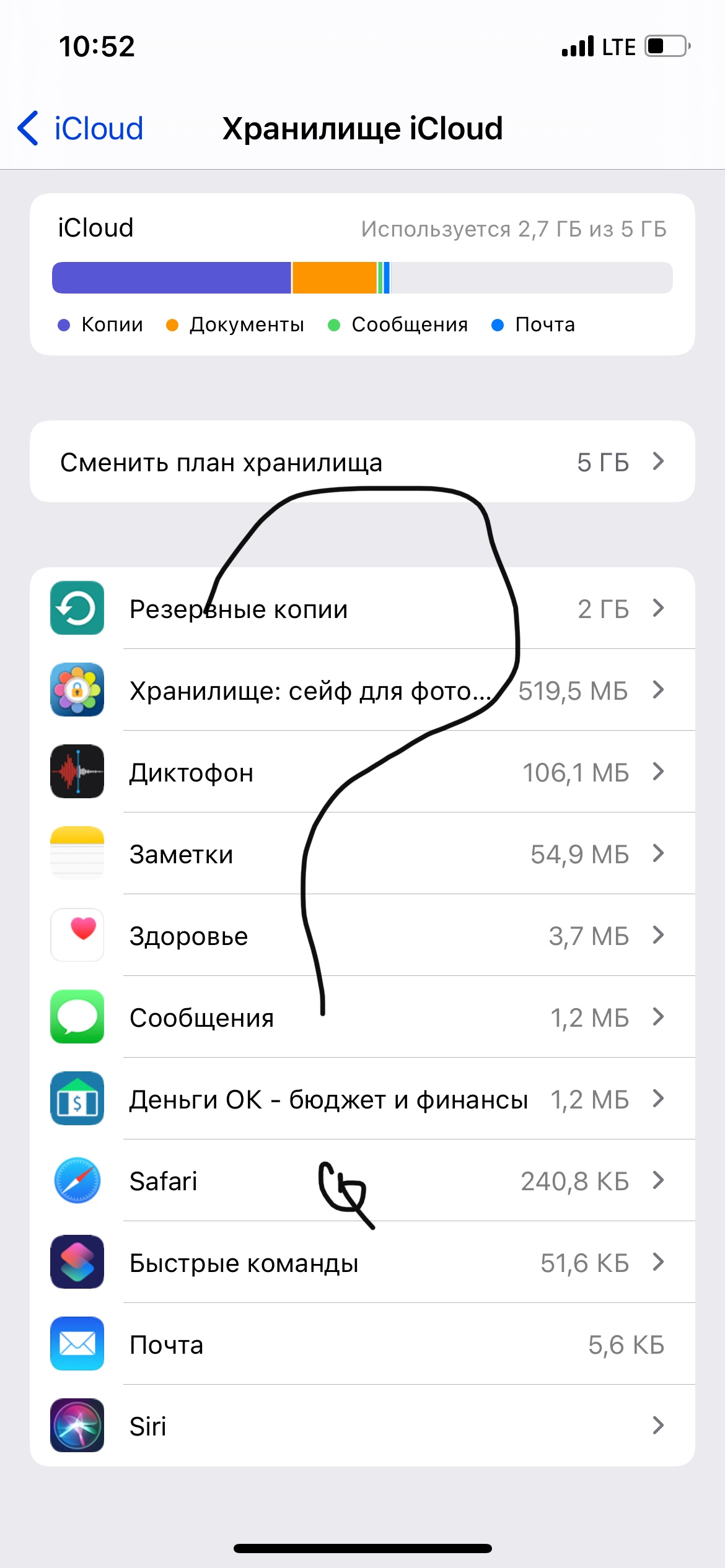
Task: View Safari iCloud storage
Action: pos(362,1180)
